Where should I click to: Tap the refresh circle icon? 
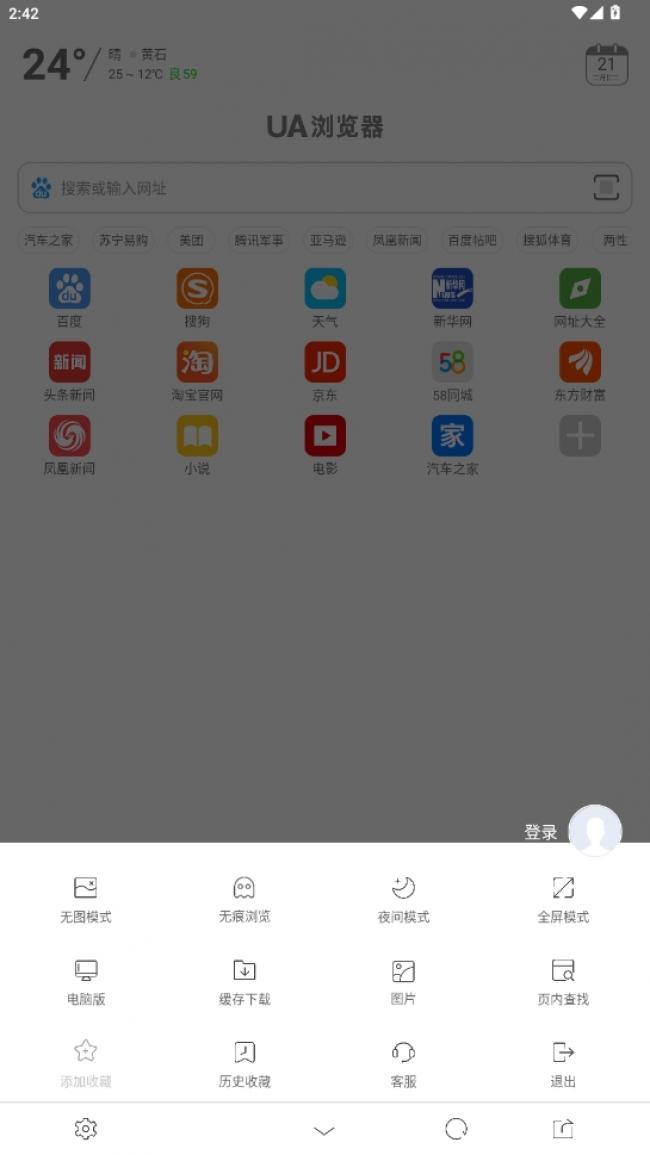pyautogui.click(x=456, y=1128)
